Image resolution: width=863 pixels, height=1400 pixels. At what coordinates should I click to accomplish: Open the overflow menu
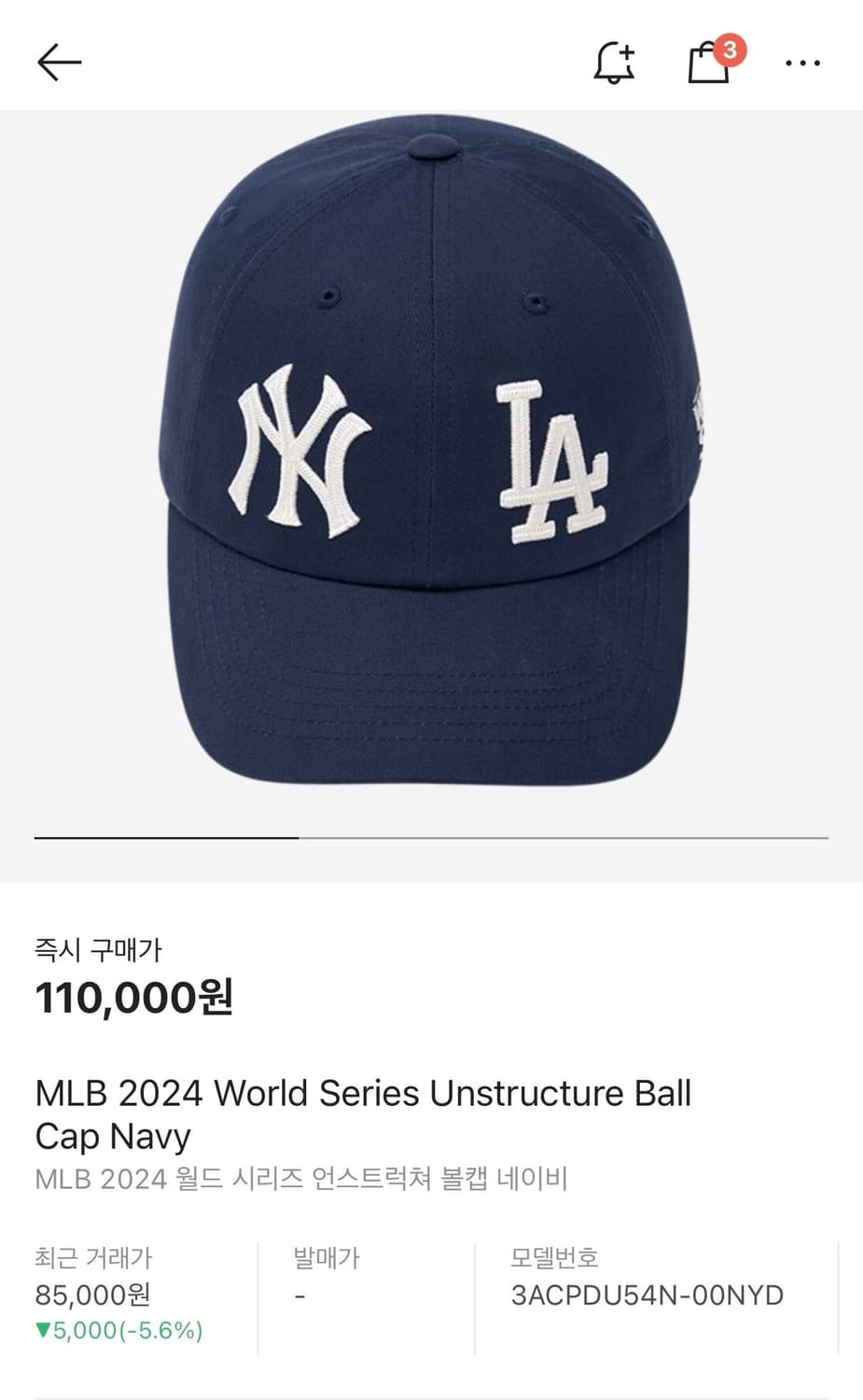[x=802, y=63]
